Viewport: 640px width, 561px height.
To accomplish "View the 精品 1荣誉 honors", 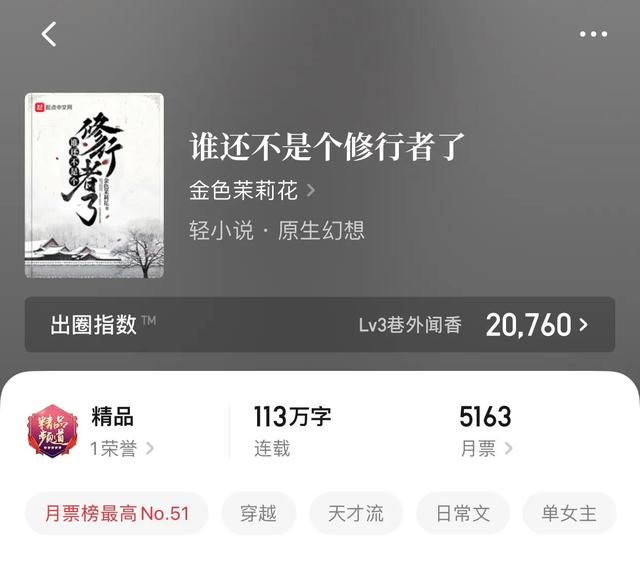I will pos(122,431).
